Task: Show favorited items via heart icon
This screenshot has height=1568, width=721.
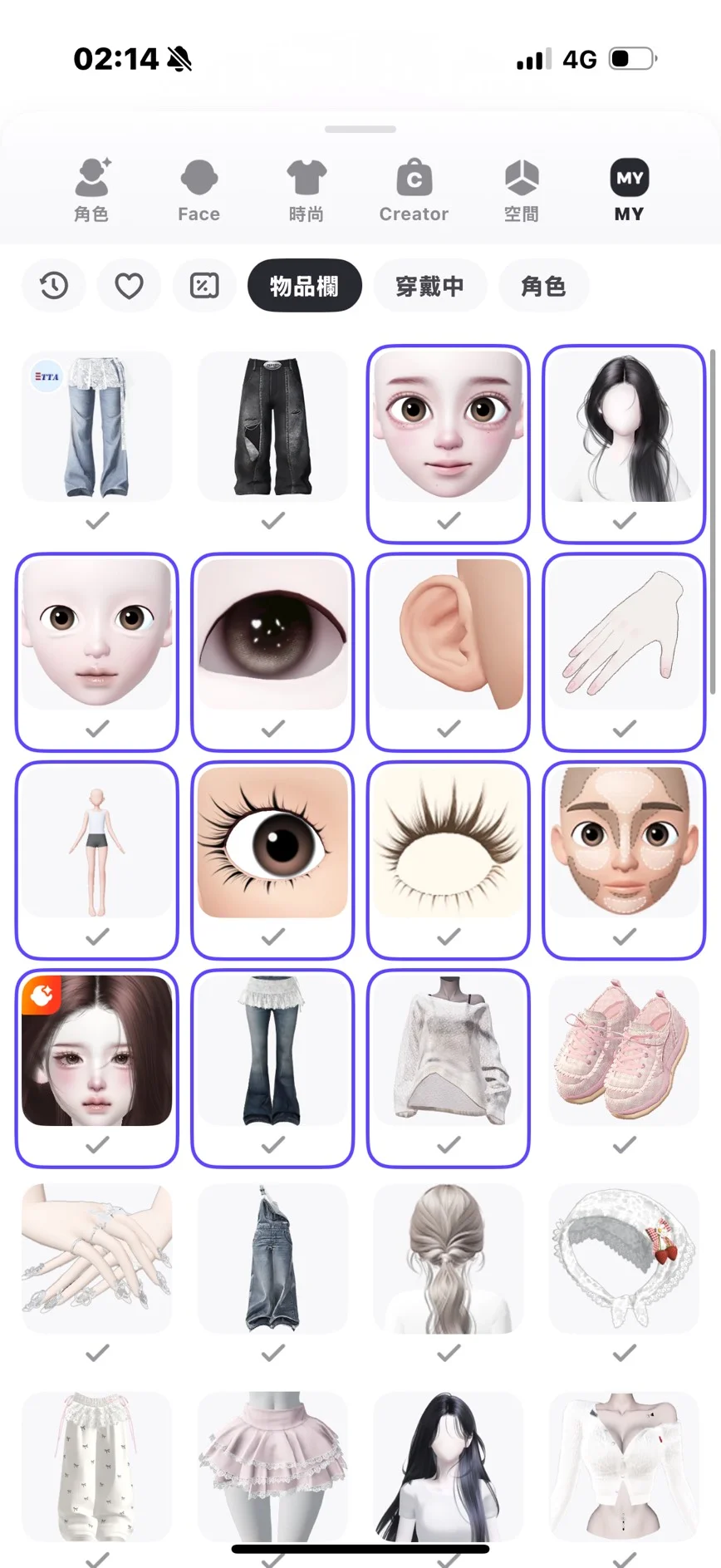Action: pos(129,286)
